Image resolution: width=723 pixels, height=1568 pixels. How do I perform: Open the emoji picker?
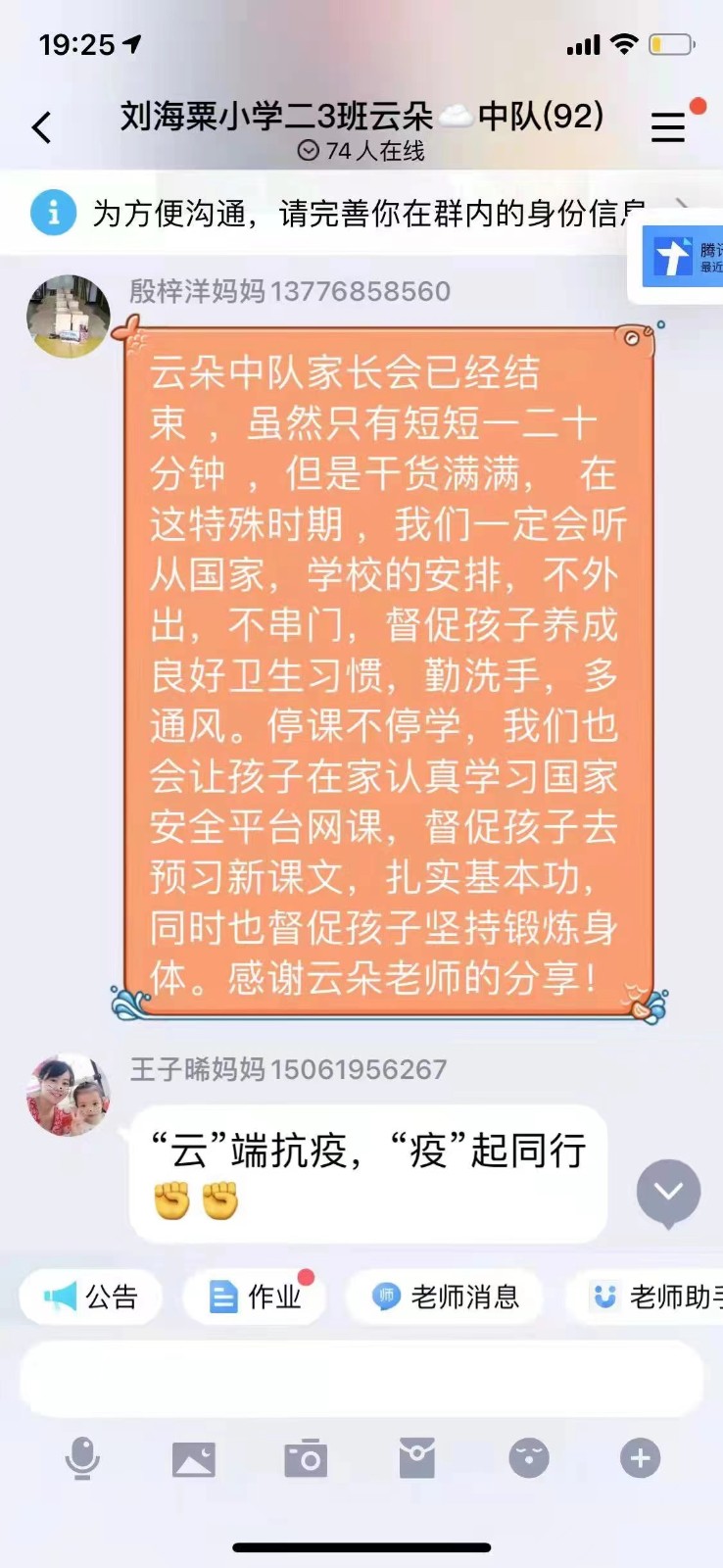tap(529, 1459)
